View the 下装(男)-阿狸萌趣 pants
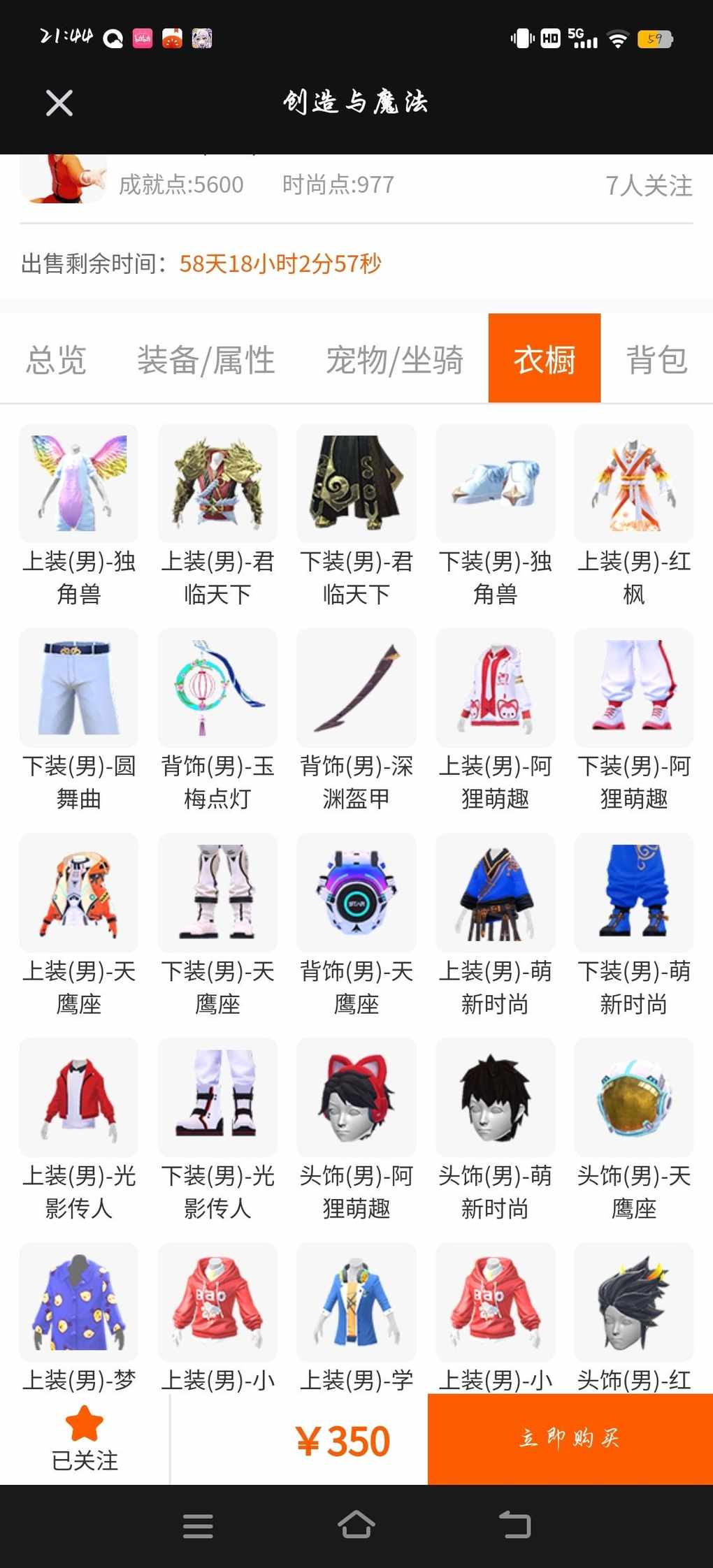The height and width of the screenshot is (1568, 713). pyautogui.click(x=633, y=688)
